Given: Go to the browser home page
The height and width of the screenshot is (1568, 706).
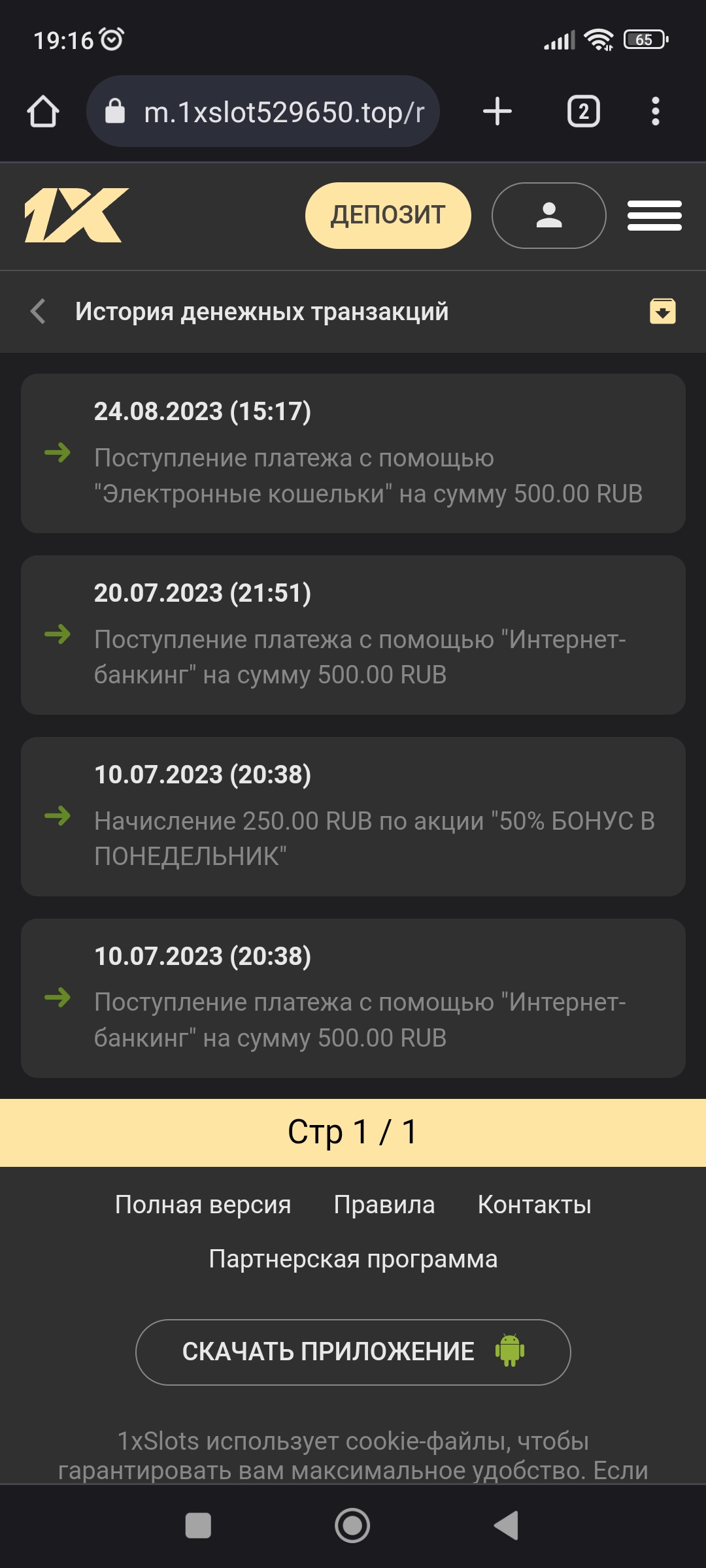Looking at the screenshot, I should [43, 112].
